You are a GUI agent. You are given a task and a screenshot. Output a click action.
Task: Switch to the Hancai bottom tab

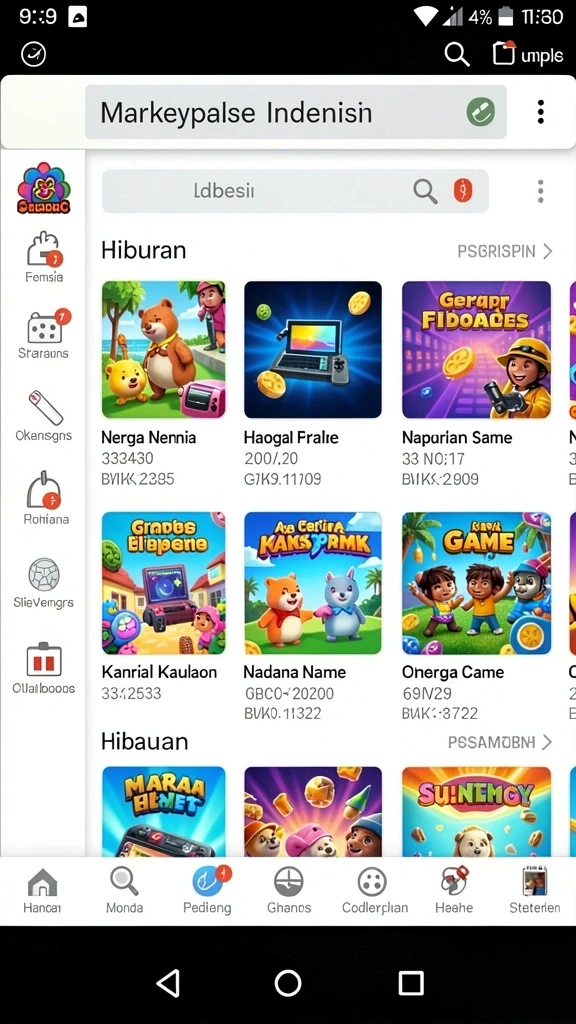click(x=42, y=889)
